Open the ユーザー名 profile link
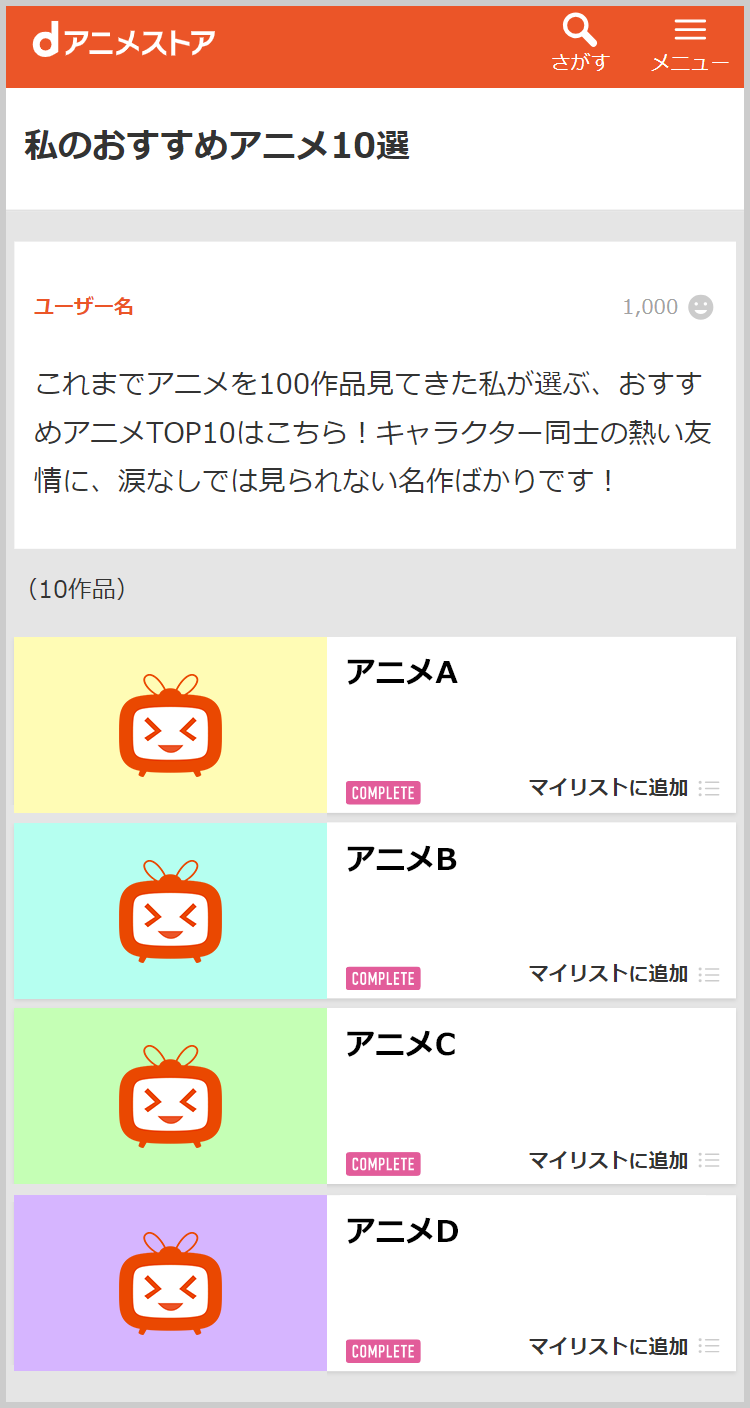Viewport: 750px width, 1408px height. 84,307
